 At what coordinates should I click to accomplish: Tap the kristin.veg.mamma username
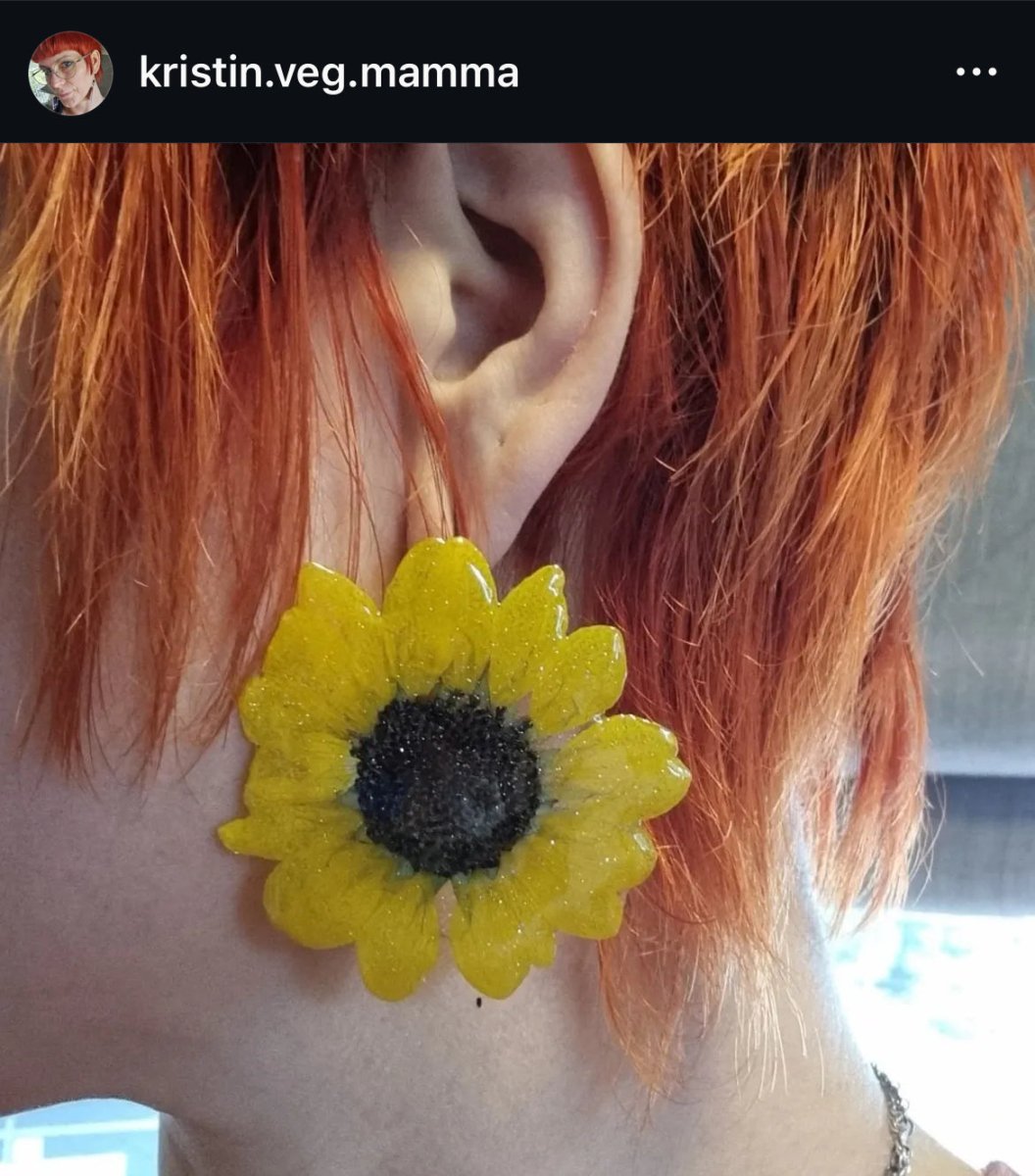point(328,73)
